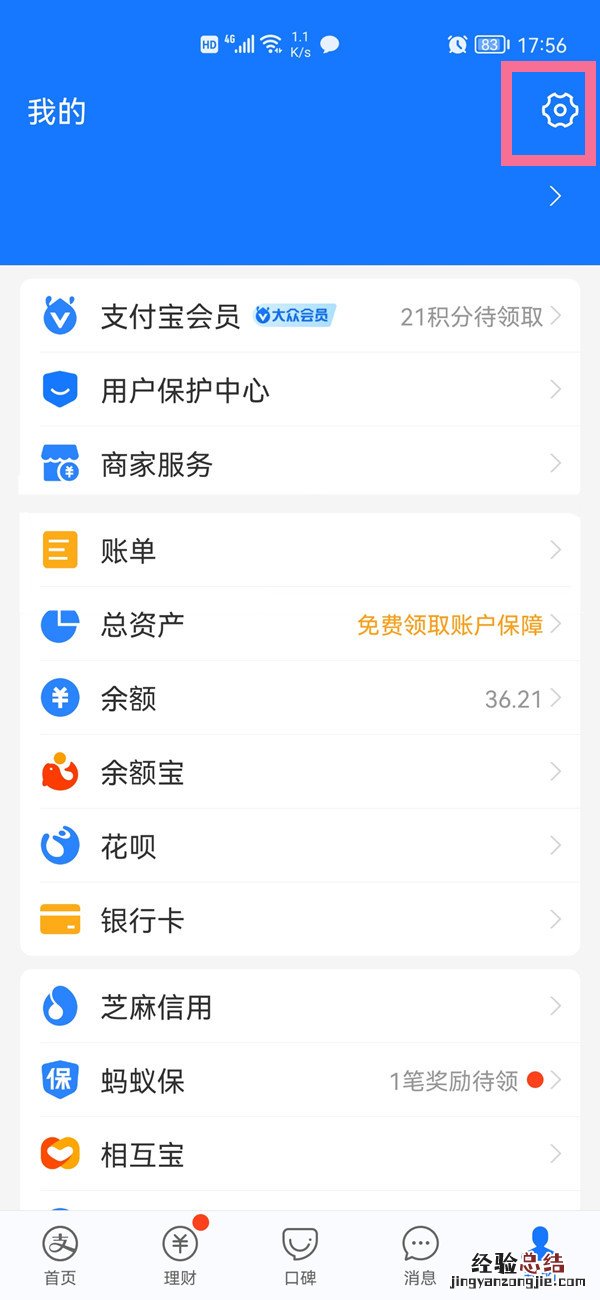Screen dimensions: 600x1300
Task: Open 芝麻信用 credit score
Action: [x=300, y=1006]
